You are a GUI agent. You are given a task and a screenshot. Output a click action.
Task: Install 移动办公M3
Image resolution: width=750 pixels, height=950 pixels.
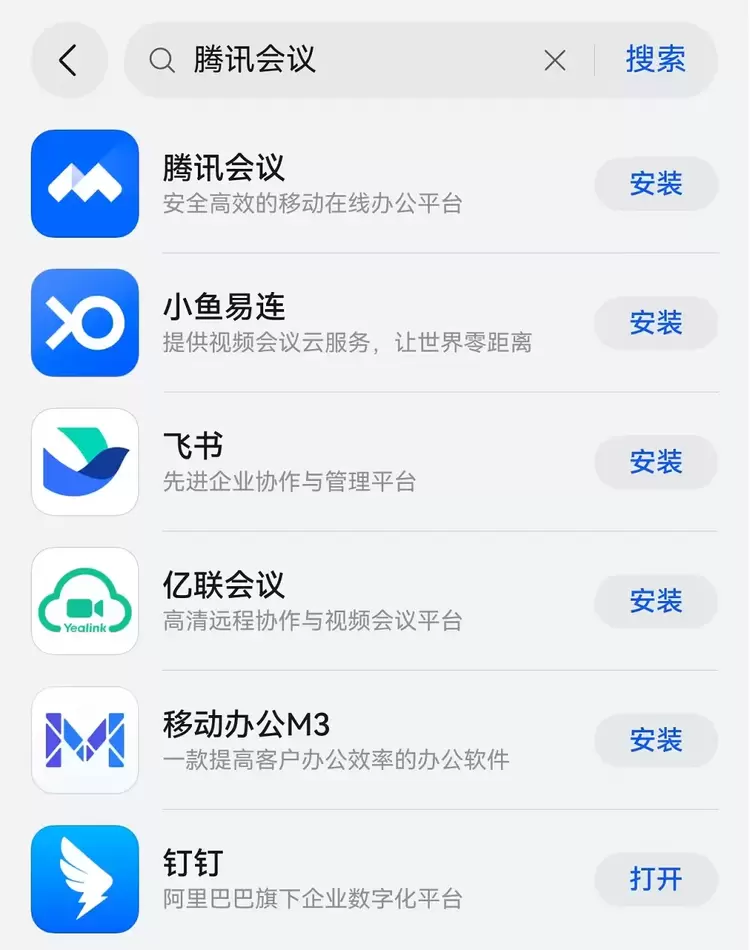click(656, 740)
